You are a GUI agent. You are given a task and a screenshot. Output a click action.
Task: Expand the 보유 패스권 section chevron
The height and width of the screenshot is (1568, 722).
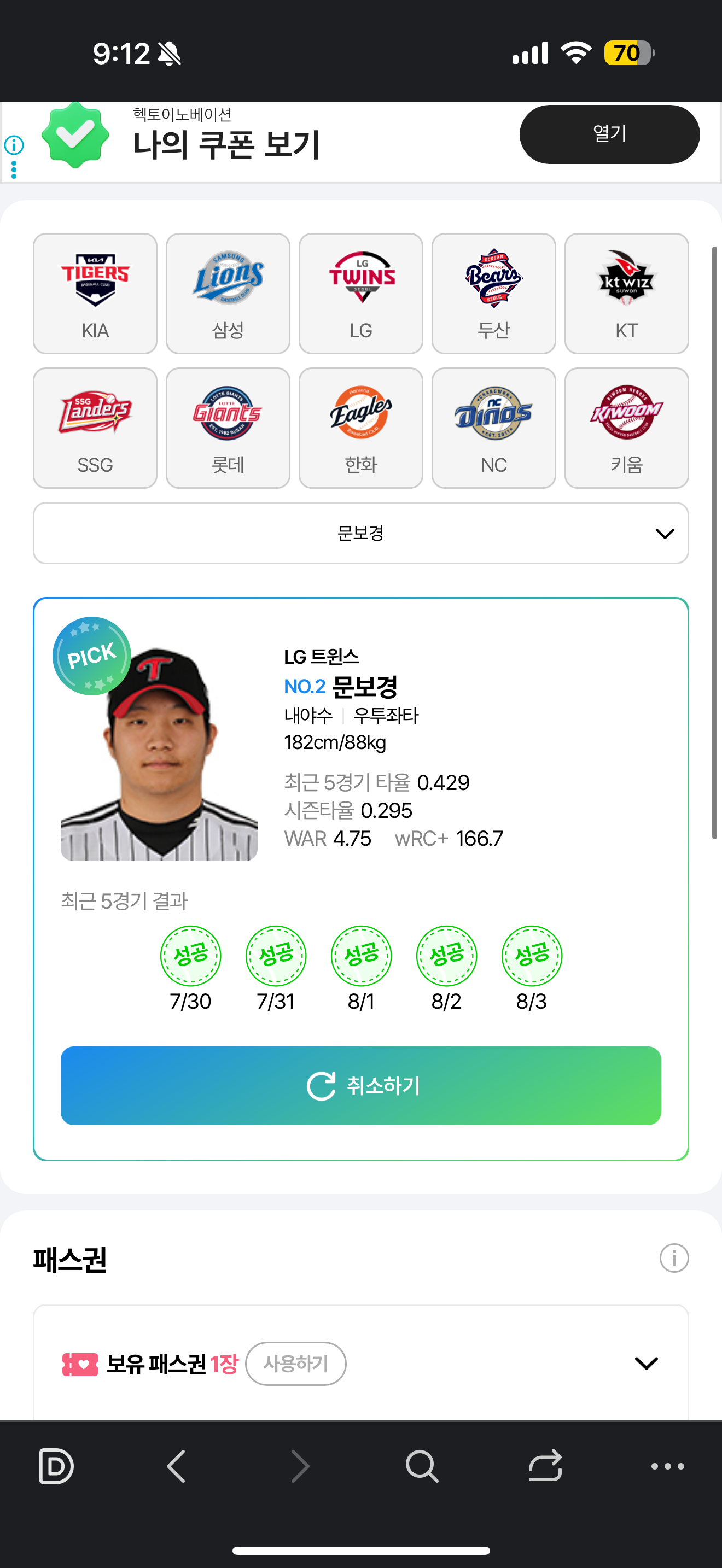pyautogui.click(x=646, y=1364)
